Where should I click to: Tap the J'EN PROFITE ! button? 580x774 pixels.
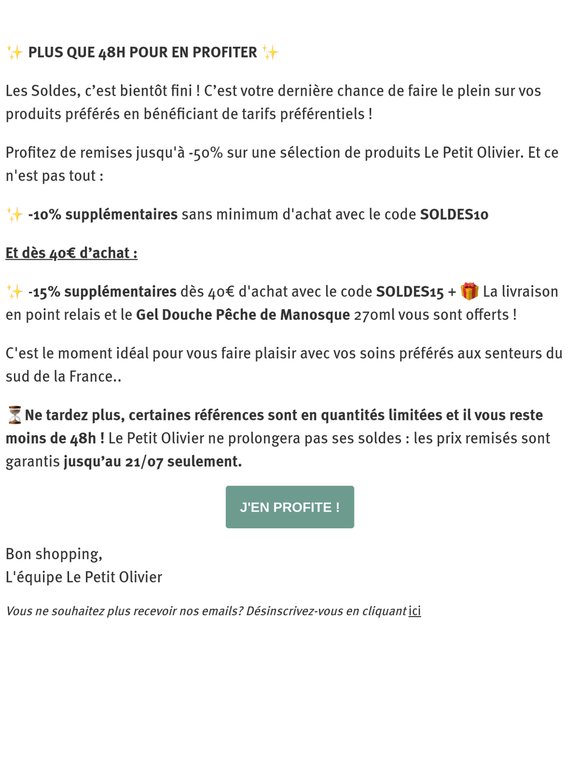290,507
